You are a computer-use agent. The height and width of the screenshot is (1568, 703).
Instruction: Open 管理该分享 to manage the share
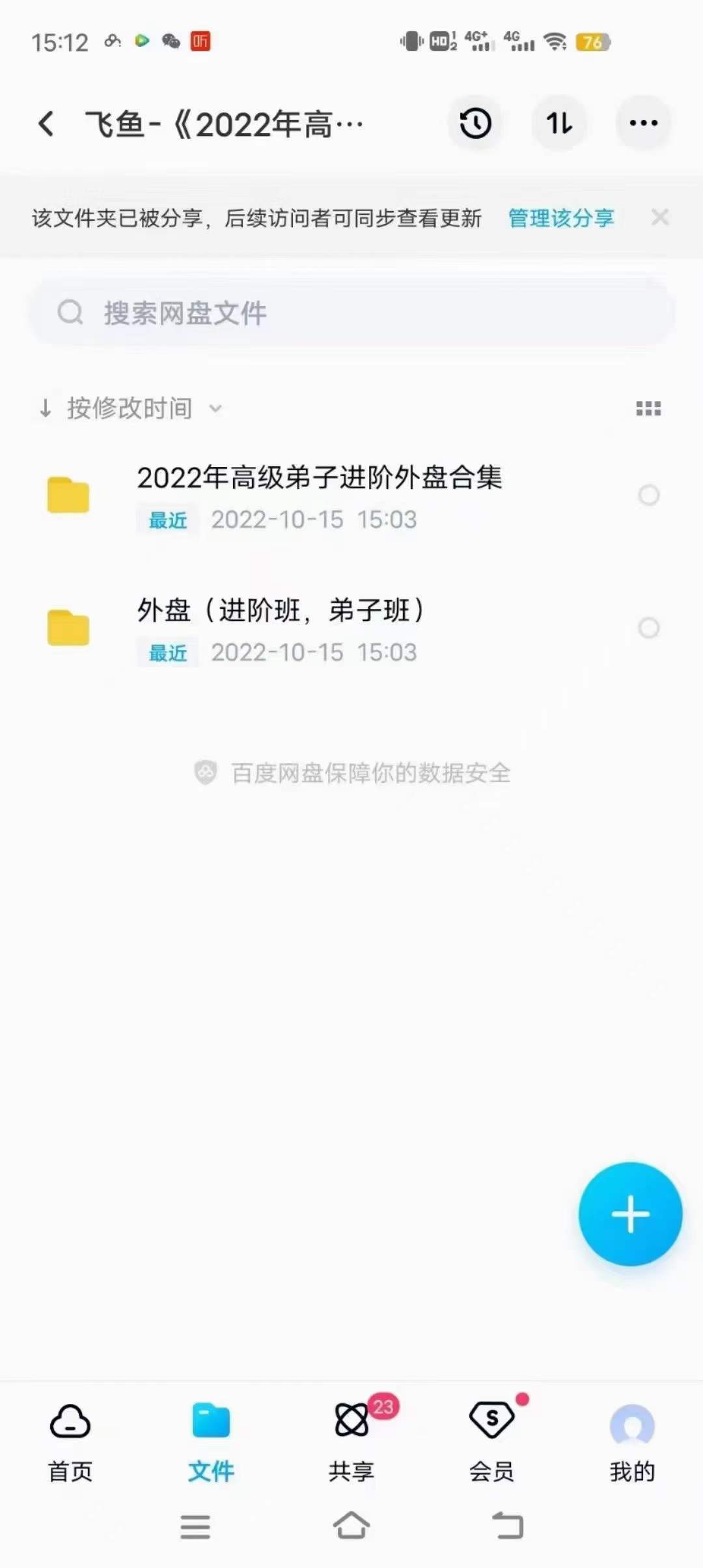pyautogui.click(x=560, y=219)
